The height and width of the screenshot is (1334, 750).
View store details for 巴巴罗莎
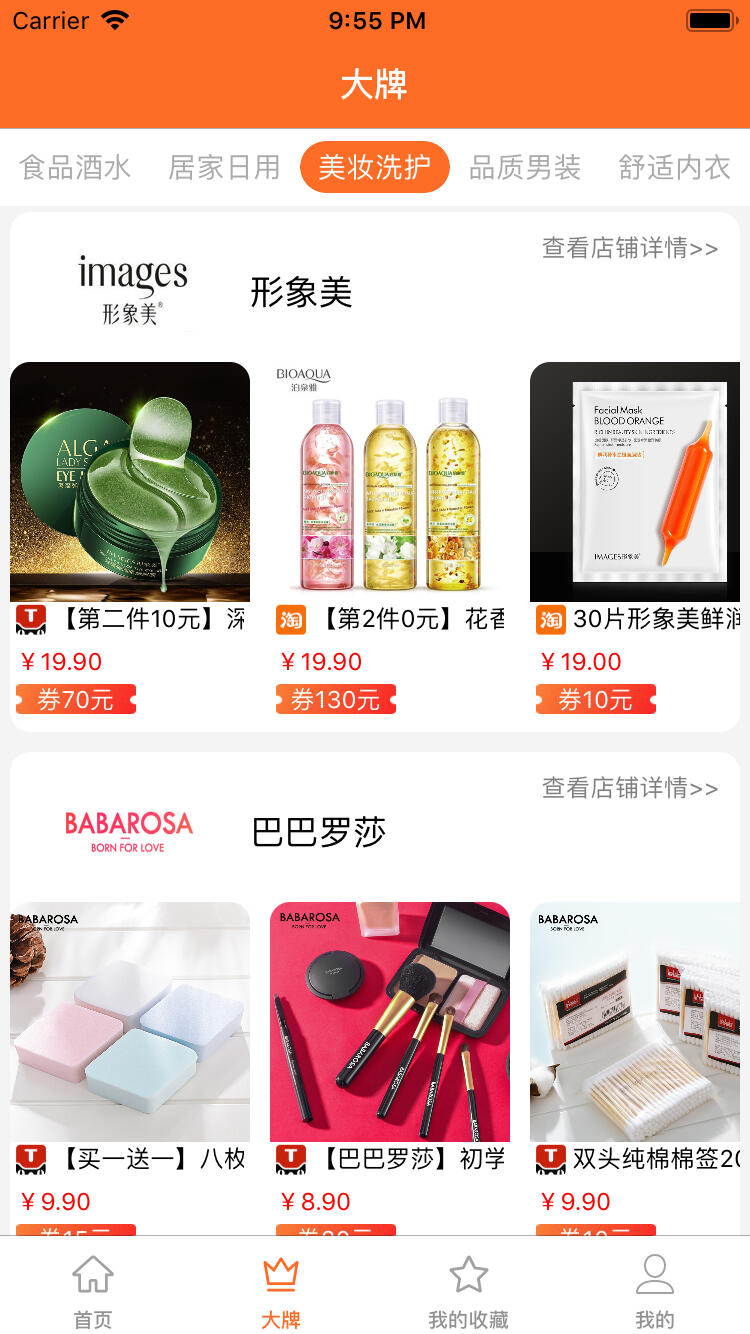[629, 788]
